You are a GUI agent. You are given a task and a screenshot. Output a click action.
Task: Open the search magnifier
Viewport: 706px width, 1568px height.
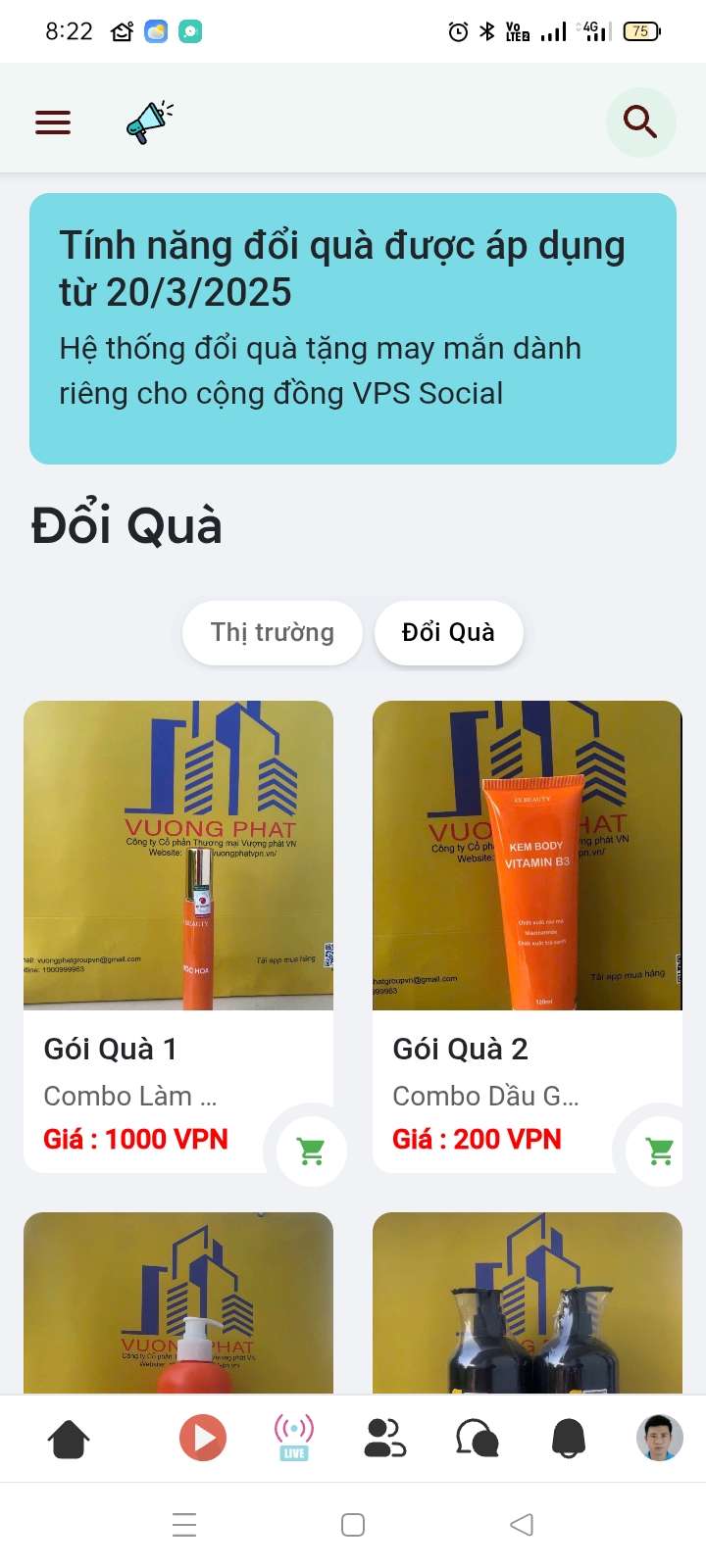[x=640, y=122]
